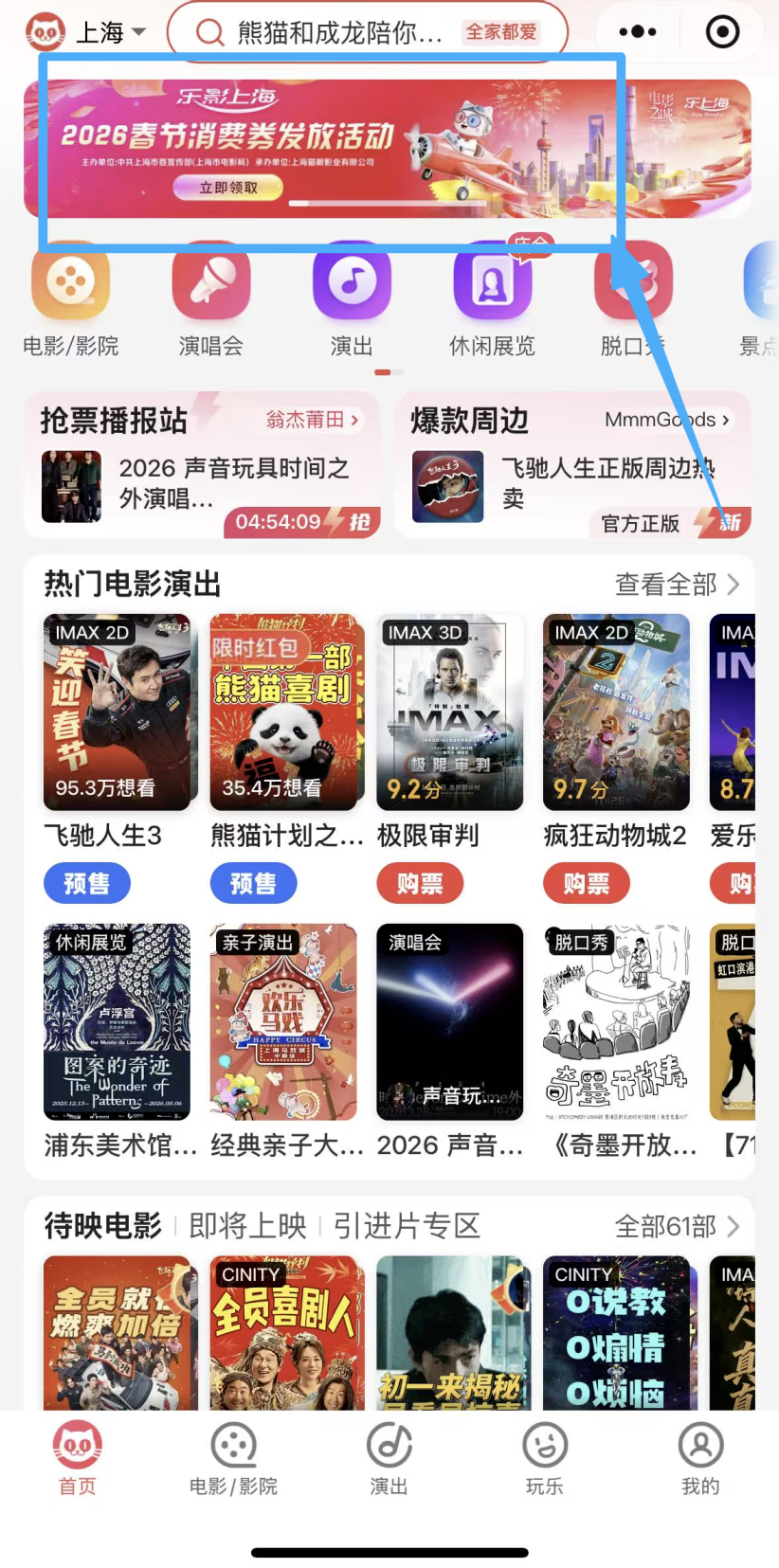Tap 预售 button under 飞驰人生3
Viewport: 779px width, 1568px height.
tap(86, 882)
